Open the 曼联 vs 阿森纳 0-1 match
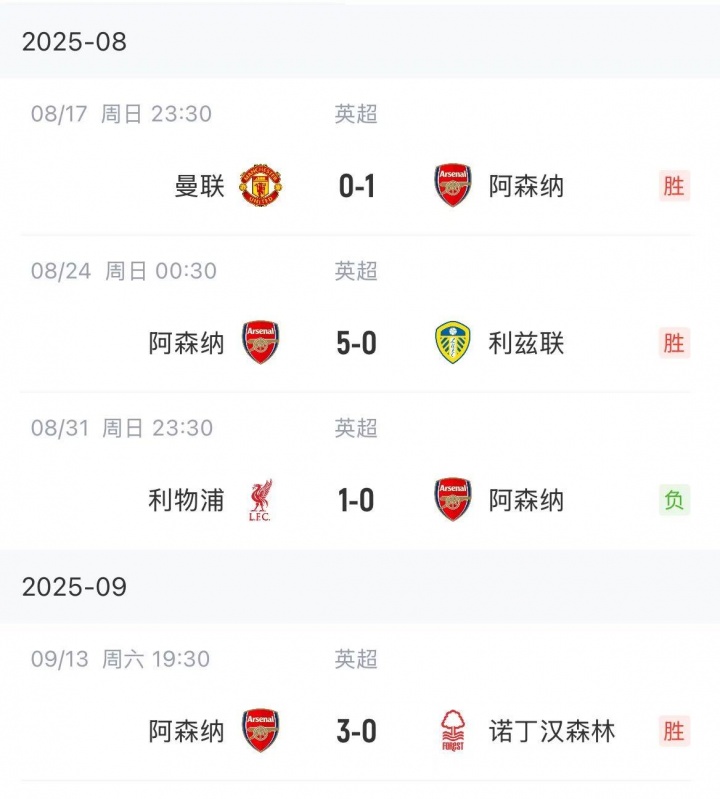The height and width of the screenshot is (799, 720). [x=356, y=186]
